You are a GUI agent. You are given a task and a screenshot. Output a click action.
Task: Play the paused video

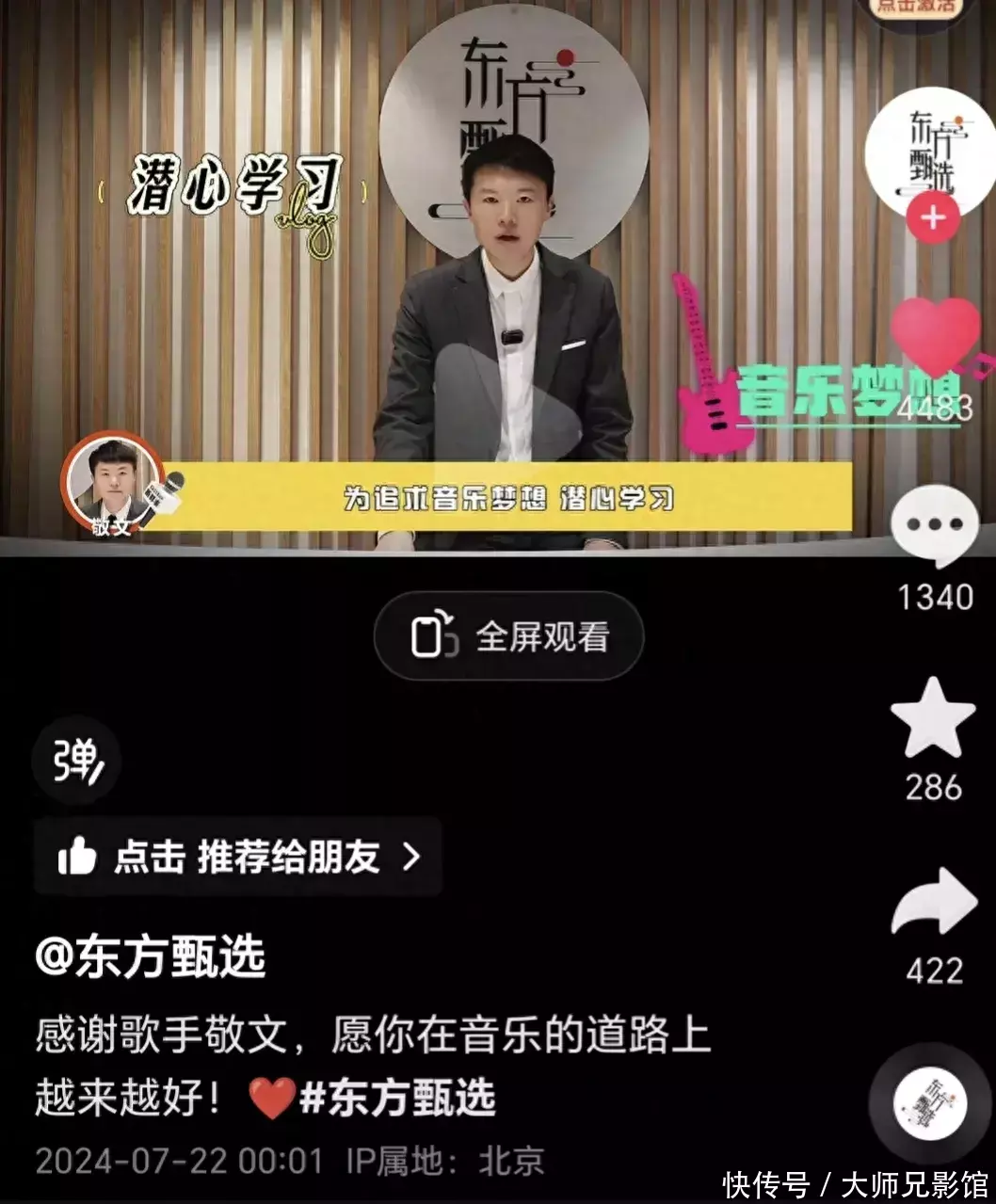507,403
